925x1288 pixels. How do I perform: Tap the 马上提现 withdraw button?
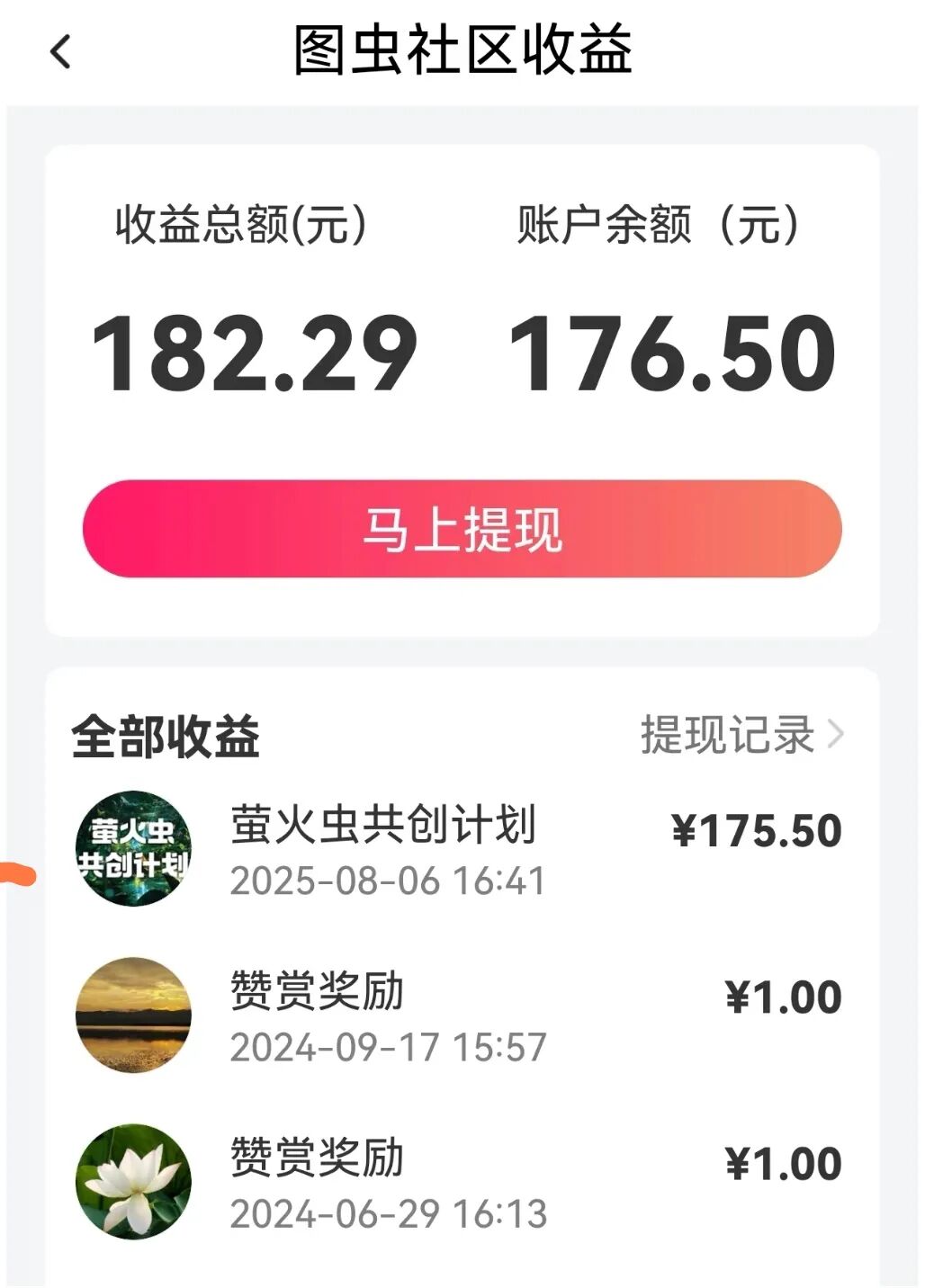click(462, 529)
